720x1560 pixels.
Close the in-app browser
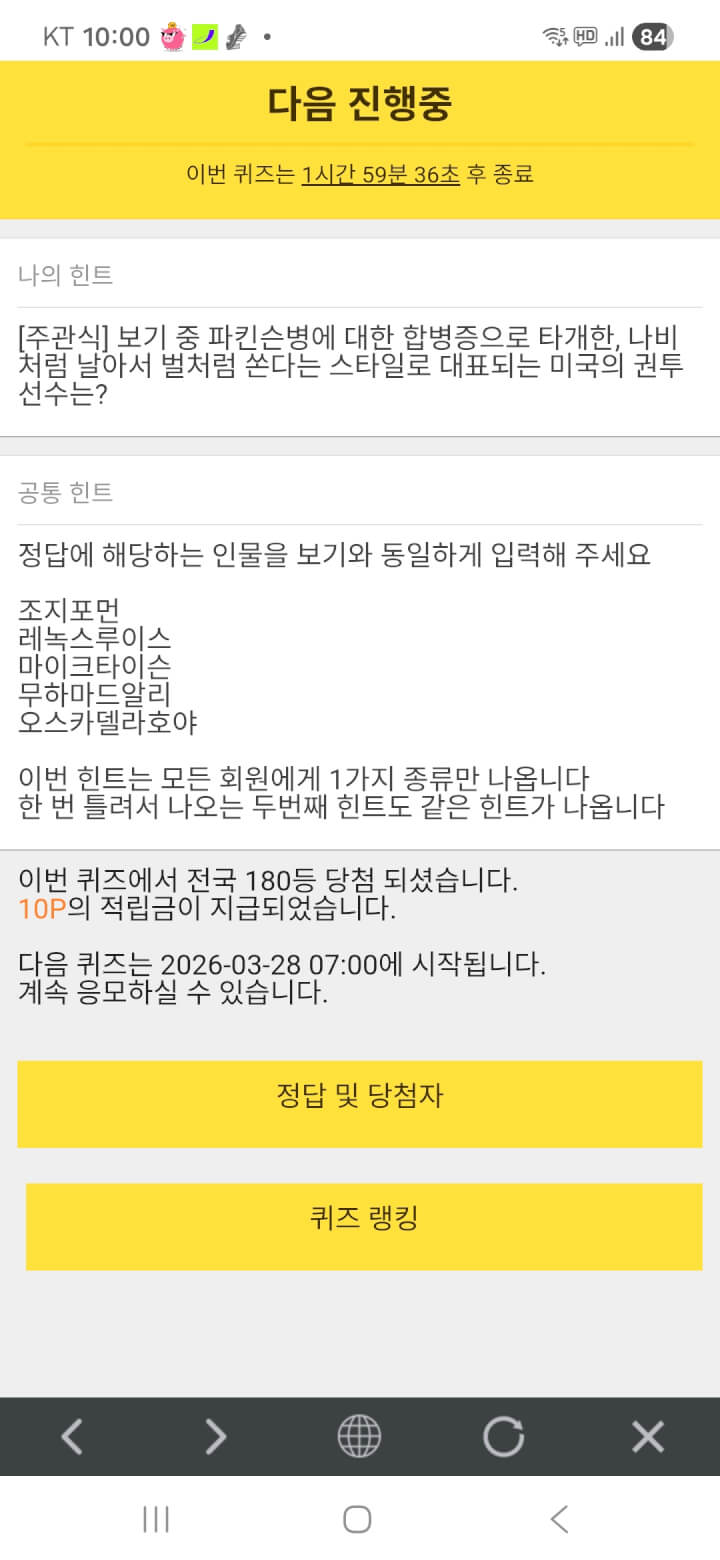point(648,1437)
